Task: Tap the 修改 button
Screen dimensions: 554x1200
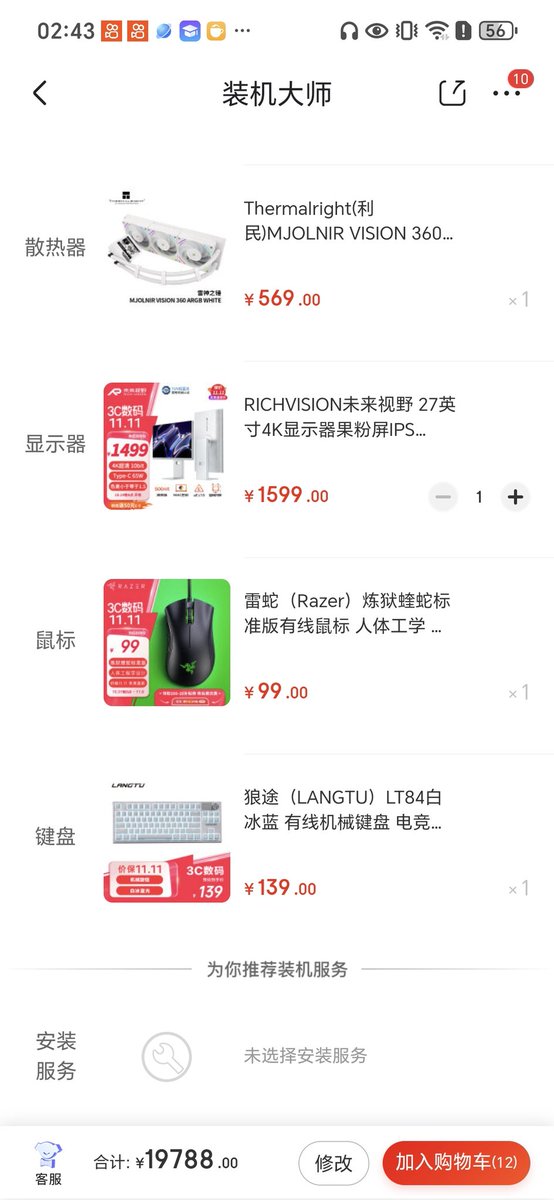Action: tap(334, 1163)
